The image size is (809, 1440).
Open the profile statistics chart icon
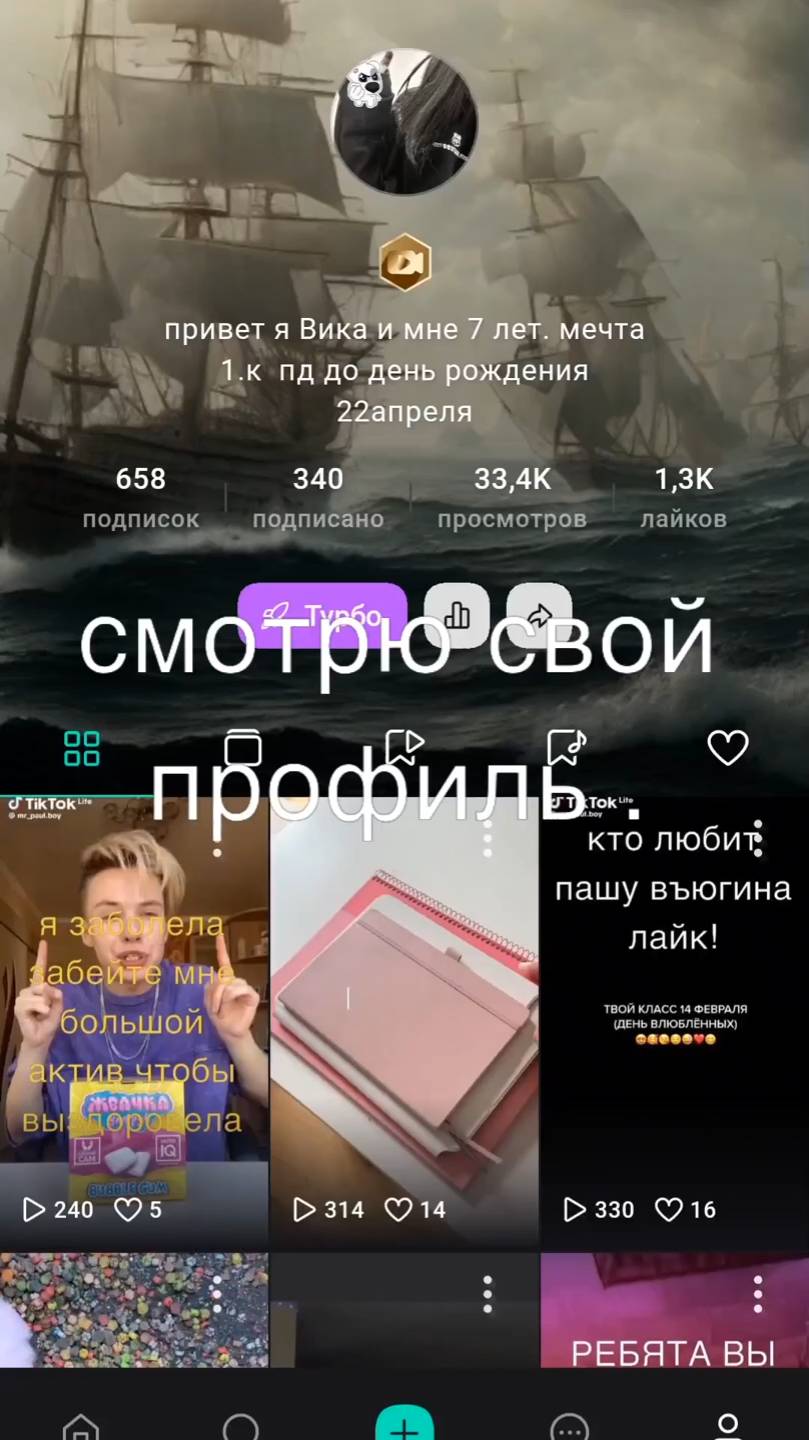457,614
